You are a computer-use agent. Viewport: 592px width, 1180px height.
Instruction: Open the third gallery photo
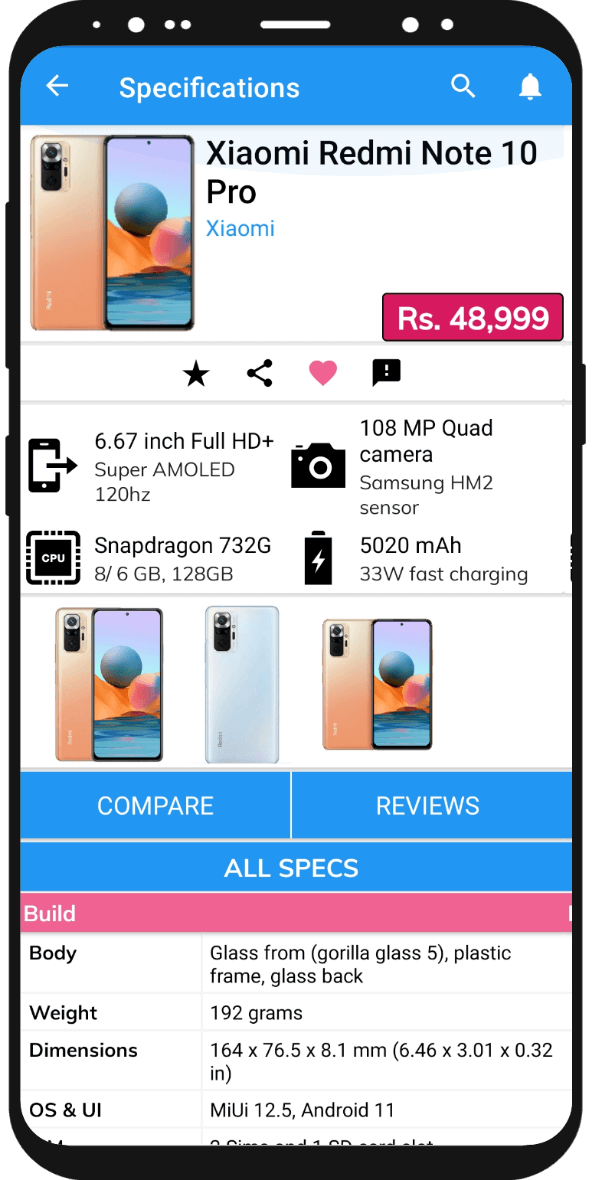click(377, 684)
